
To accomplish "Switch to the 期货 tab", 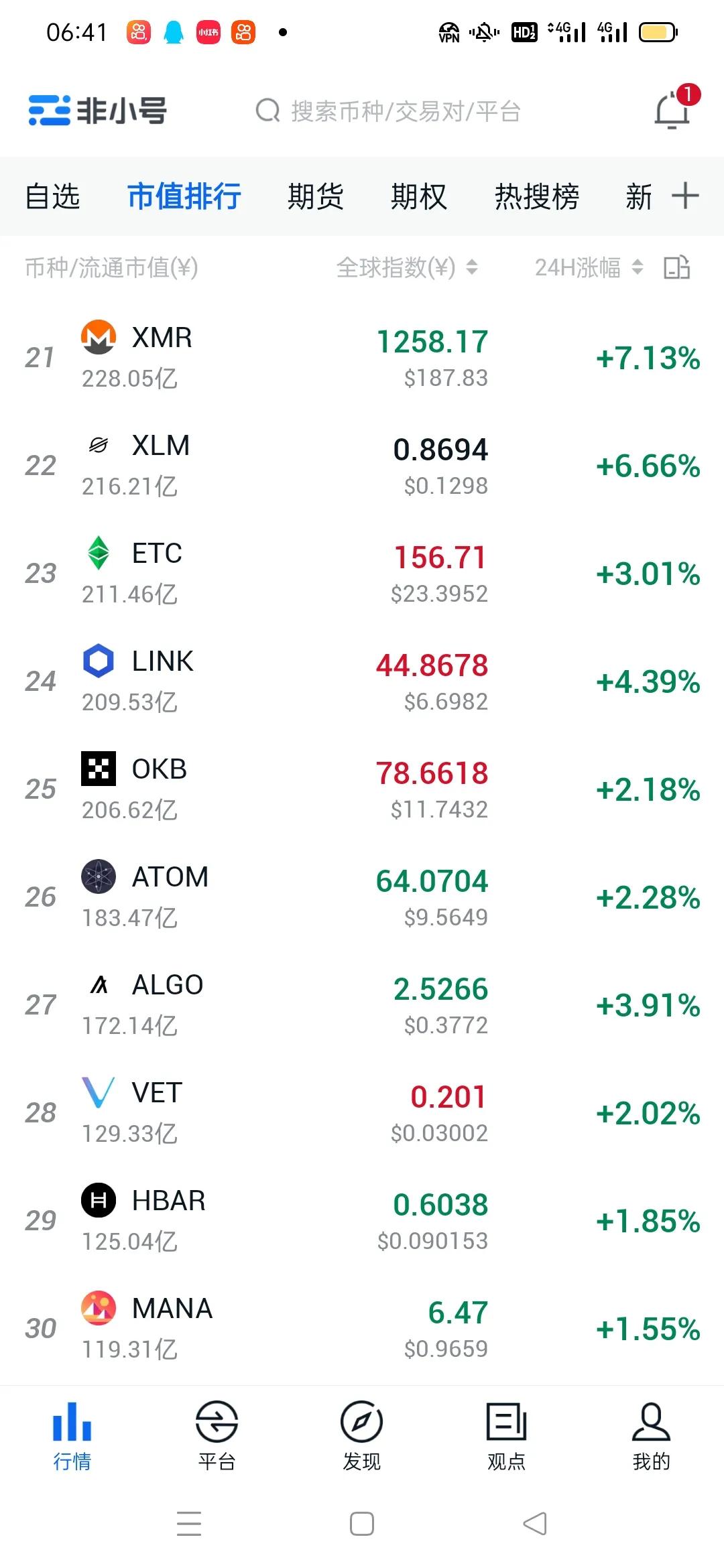I will click(x=315, y=197).
